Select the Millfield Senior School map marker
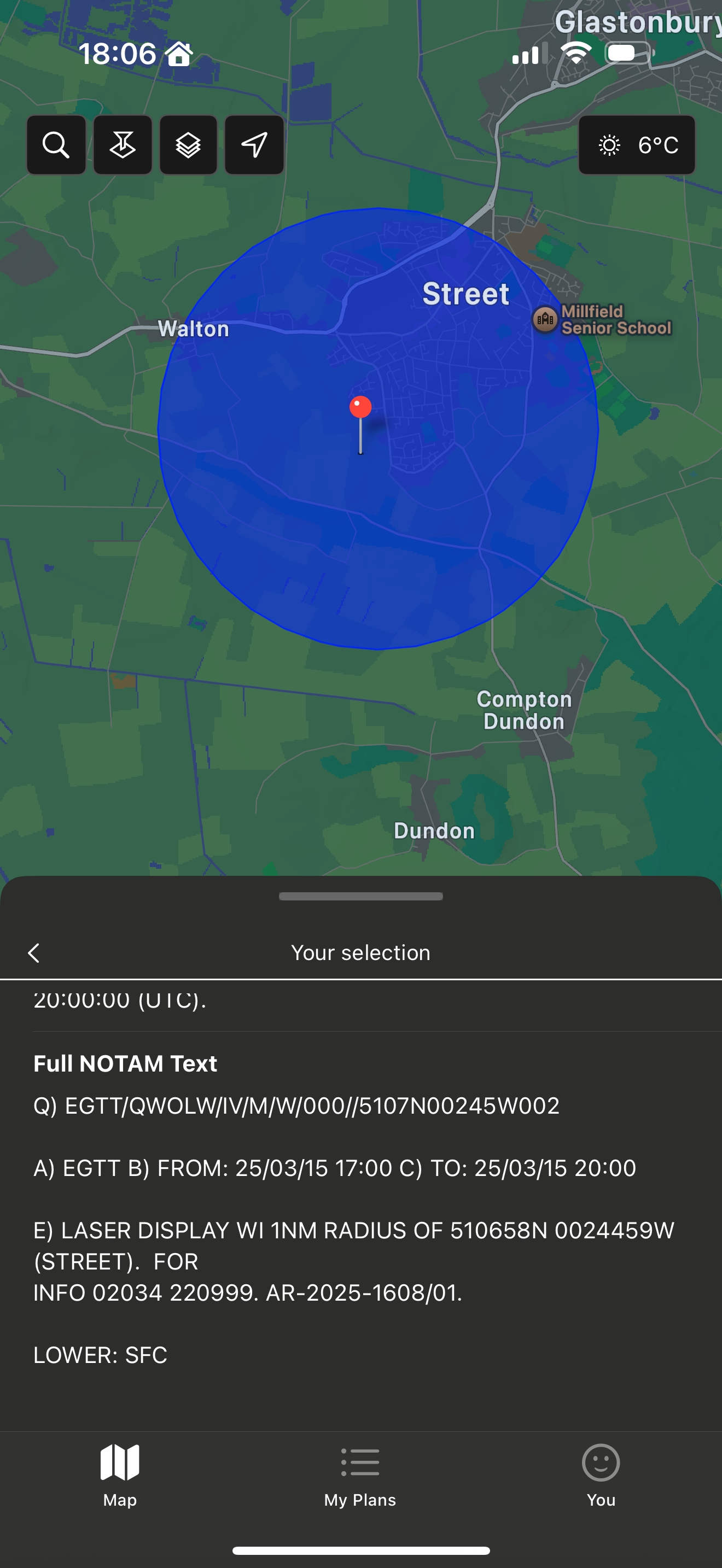The image size is (722, 1568). pos(545,319)
